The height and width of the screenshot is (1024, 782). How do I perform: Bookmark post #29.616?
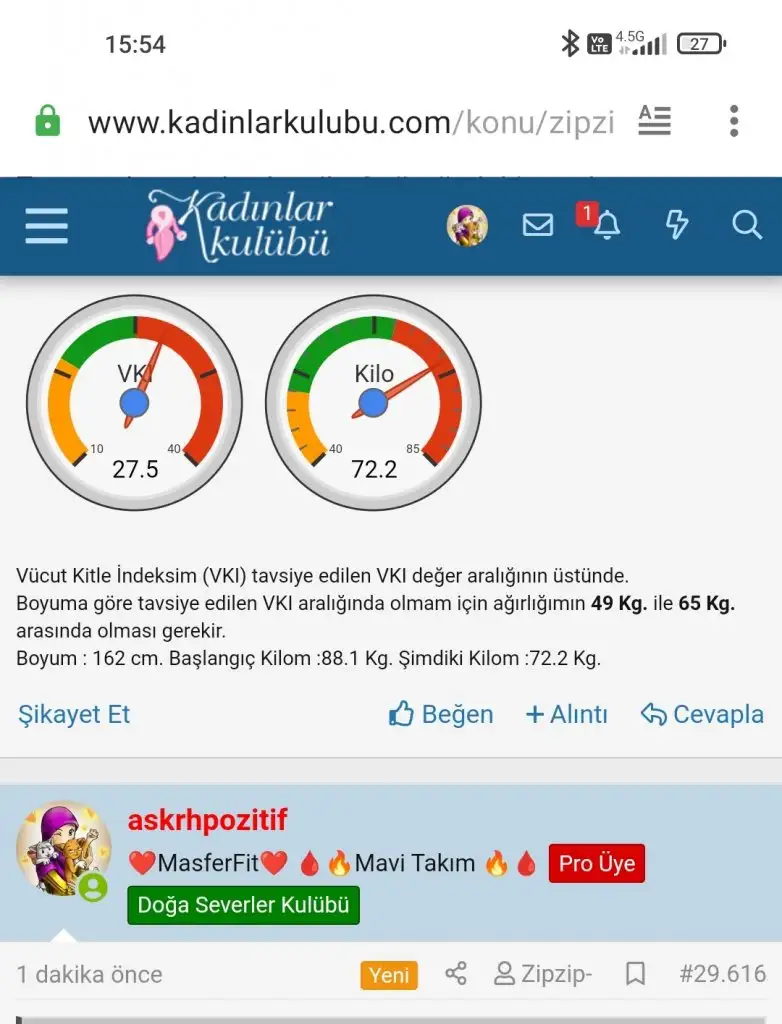tap(634, 974)
